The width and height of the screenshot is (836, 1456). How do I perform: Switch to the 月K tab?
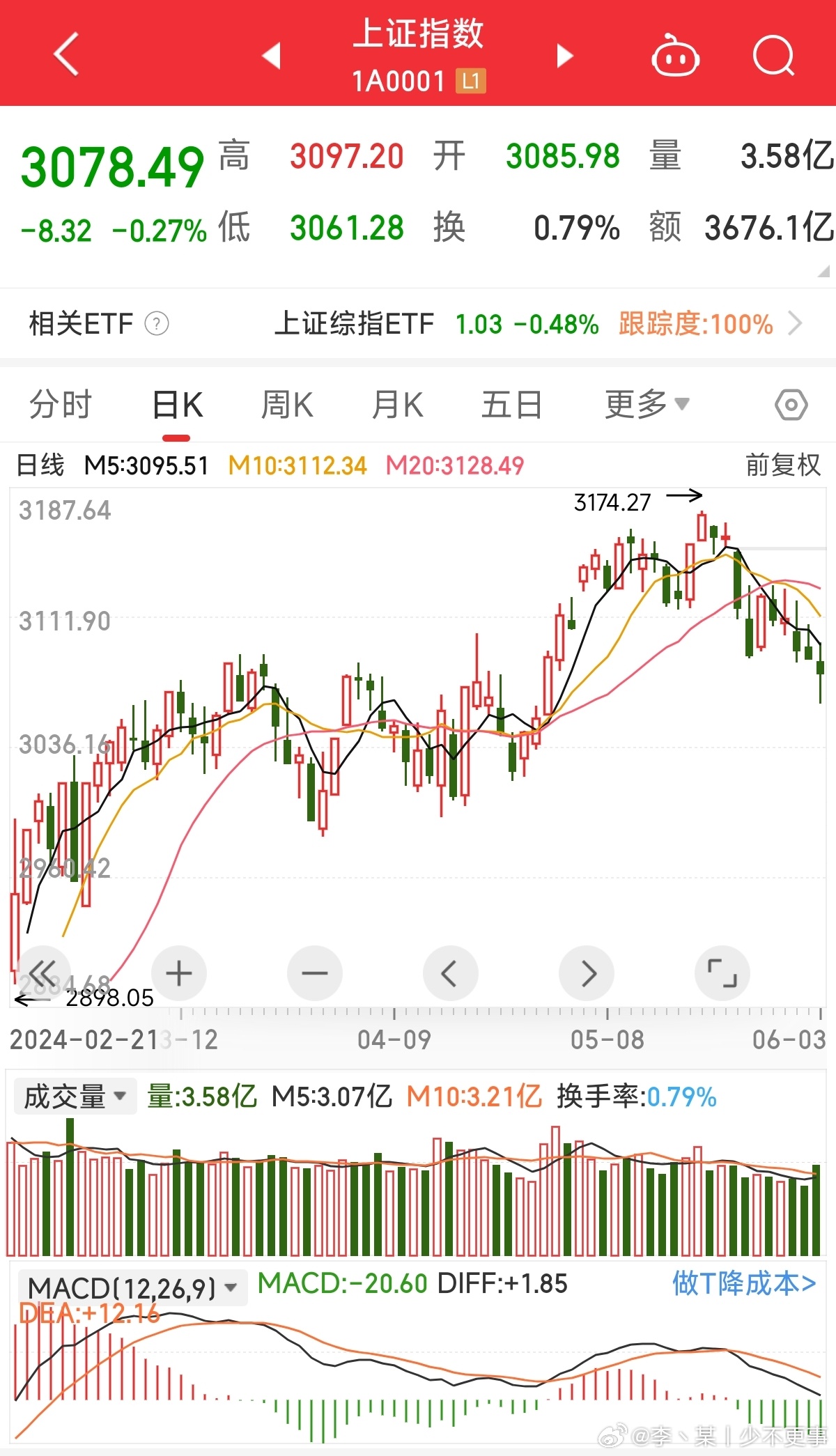coord(397,405)
